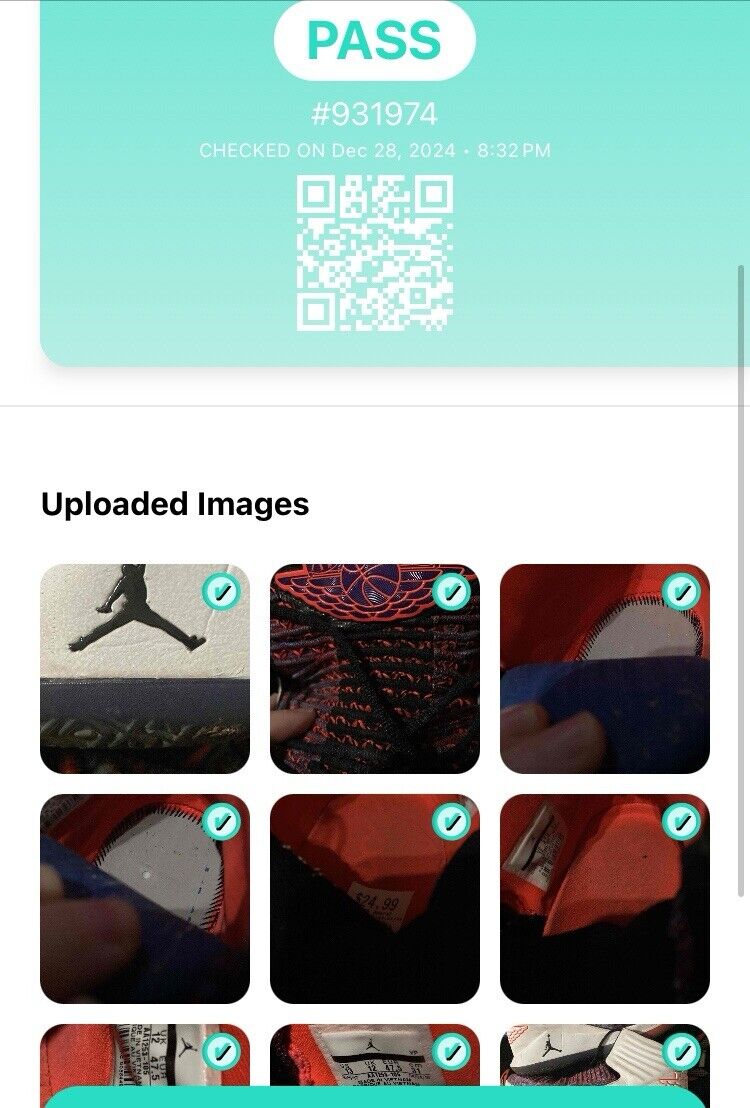View the white size label tag photo
Image resolution: width=750 pixels, height=1108 pixels.
(375, 1056)
